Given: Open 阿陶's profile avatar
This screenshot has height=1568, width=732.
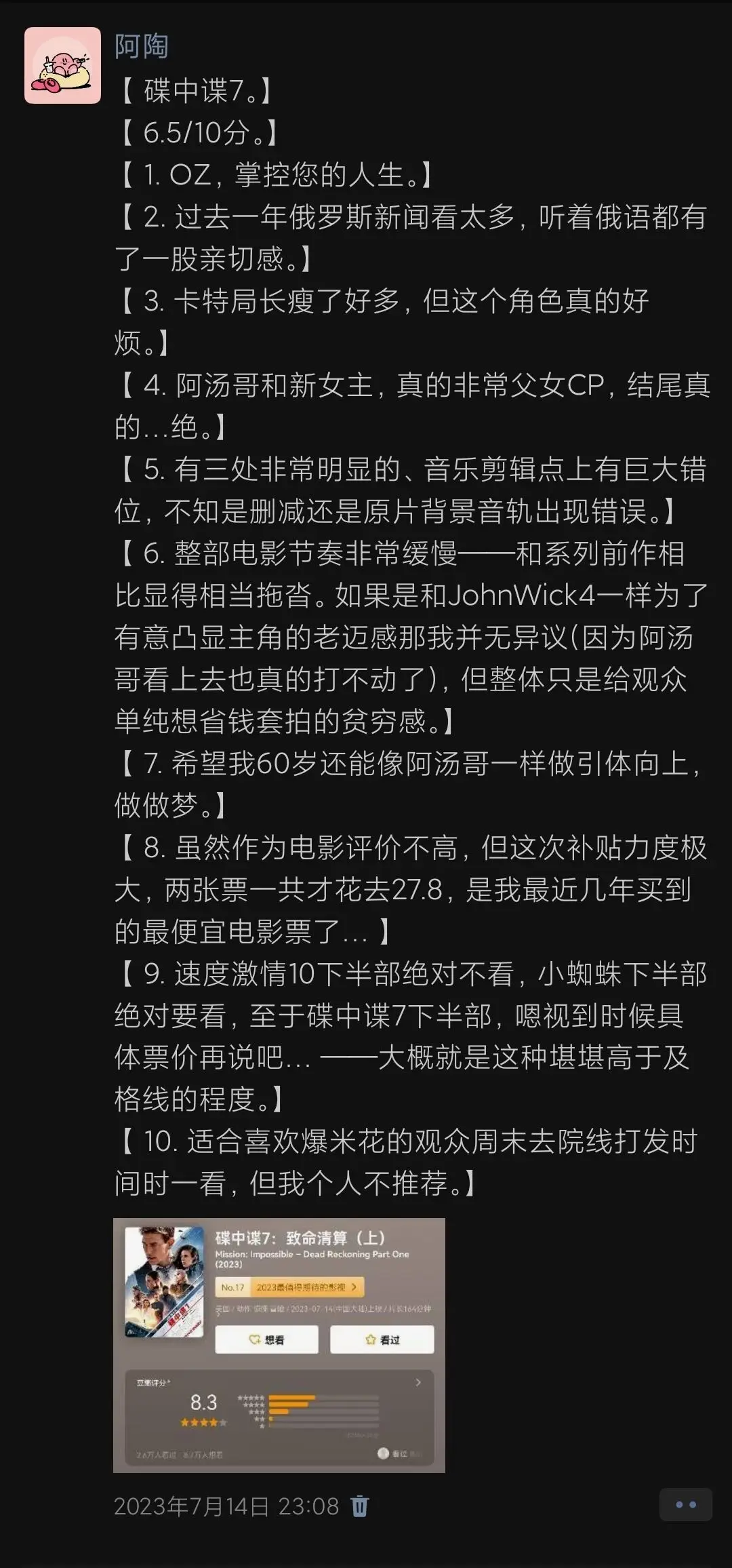Looking at the screenshot, I should (x=62, y=66).
